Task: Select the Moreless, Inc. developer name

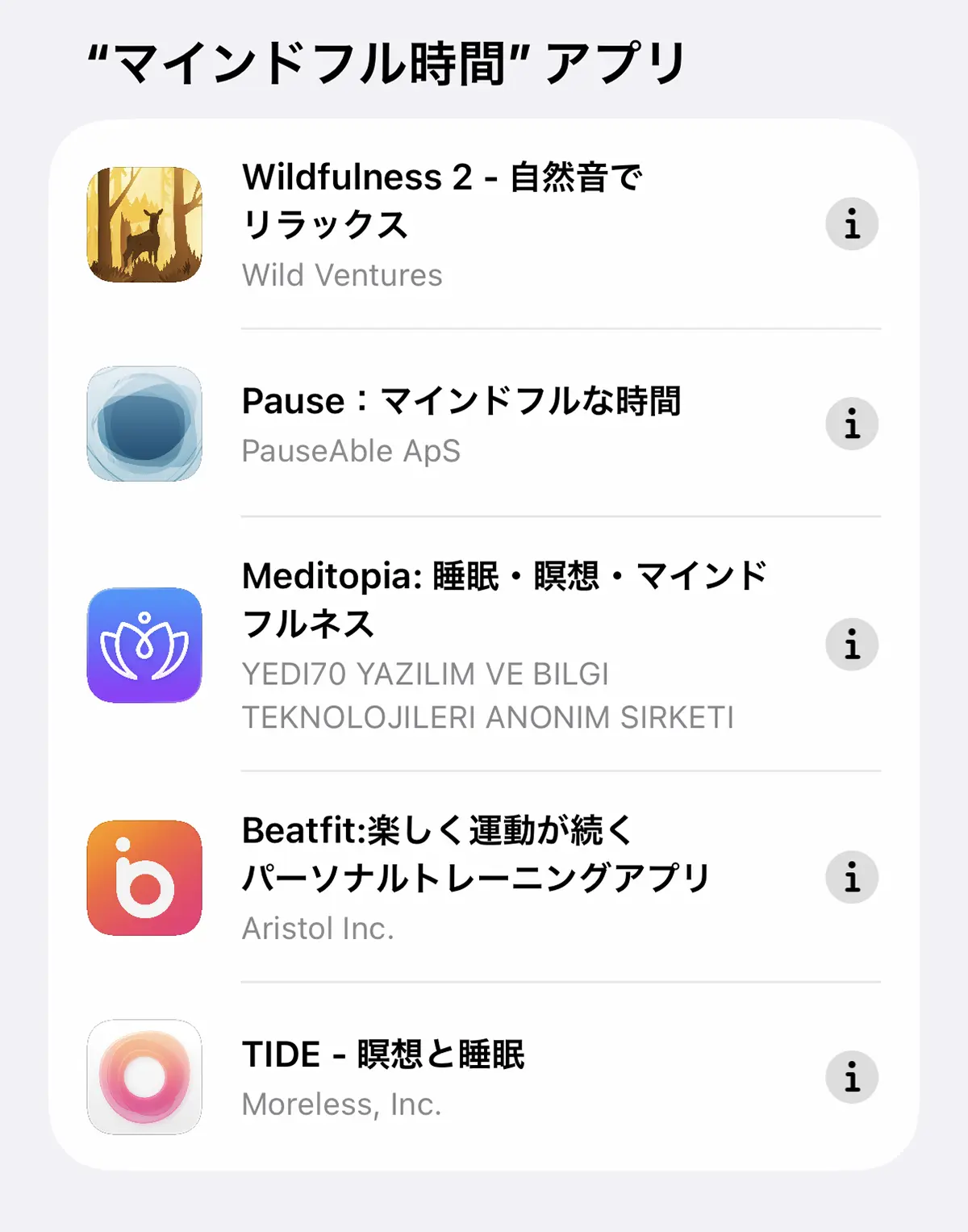Action: (341, 1105)
